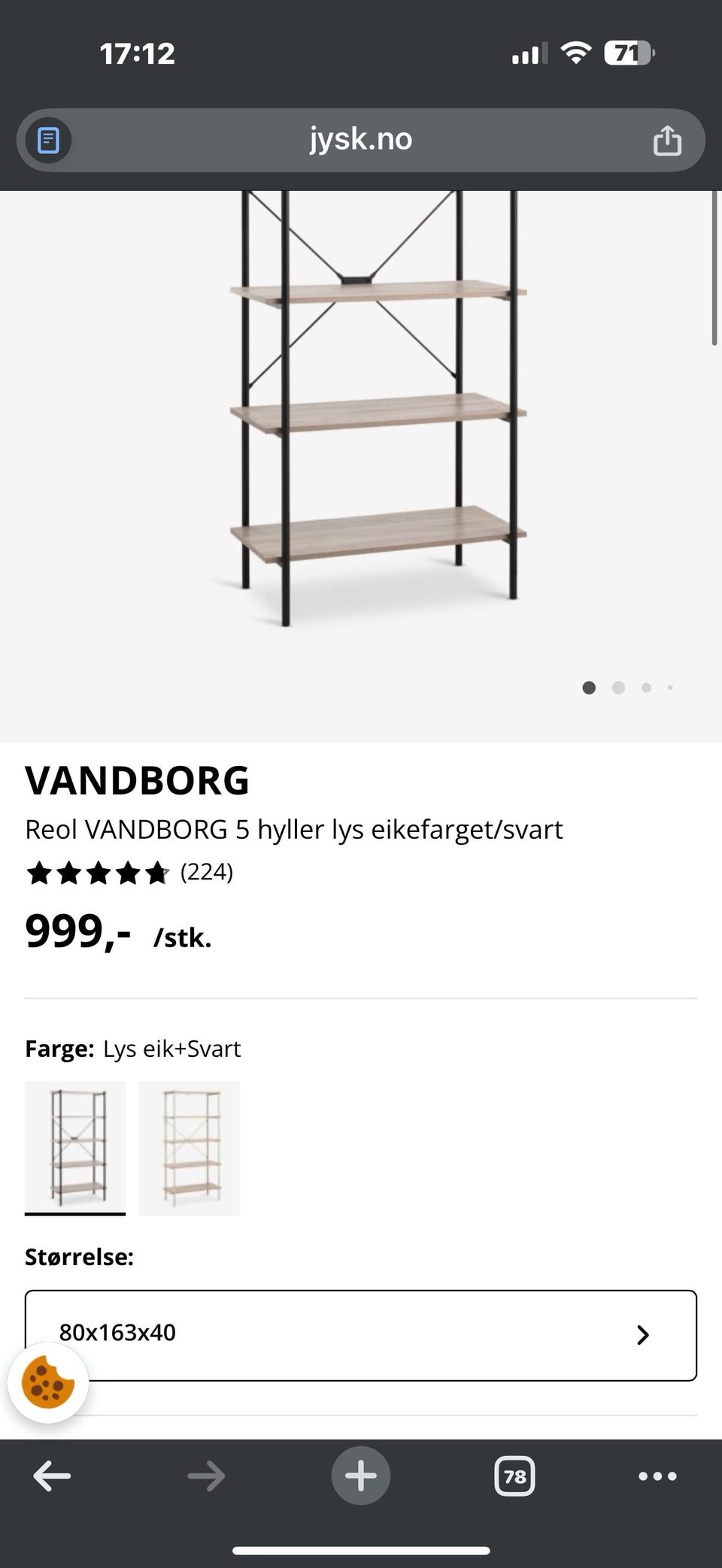The image size is (722, 1568).
Task: Select the all-white shelf color variant
Action: click(189, 1148)
